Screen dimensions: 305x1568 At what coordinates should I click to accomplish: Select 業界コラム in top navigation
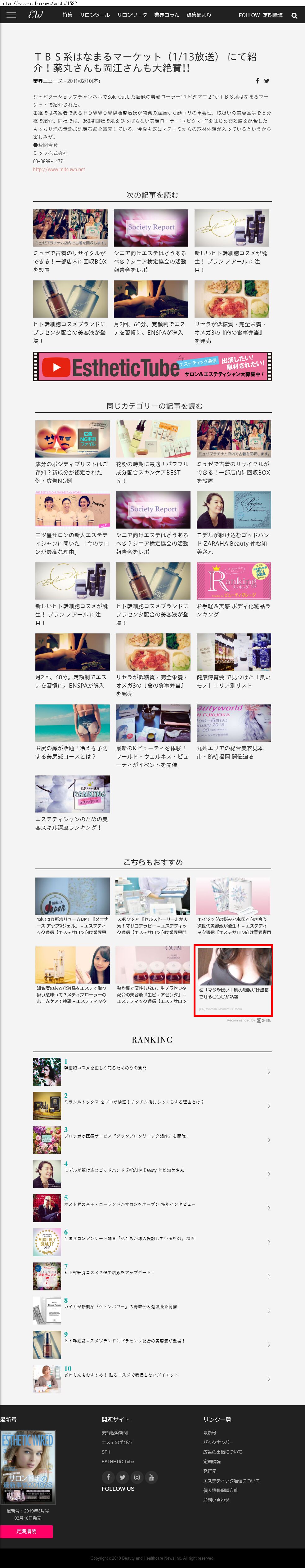[x=166, y=15]
